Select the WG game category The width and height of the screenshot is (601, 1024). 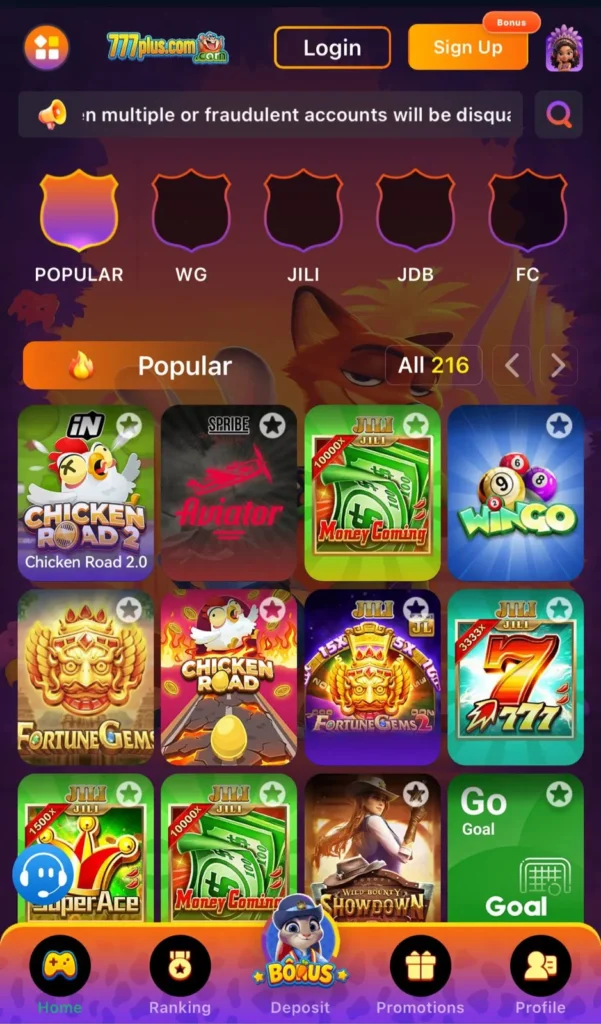(191, 225)
